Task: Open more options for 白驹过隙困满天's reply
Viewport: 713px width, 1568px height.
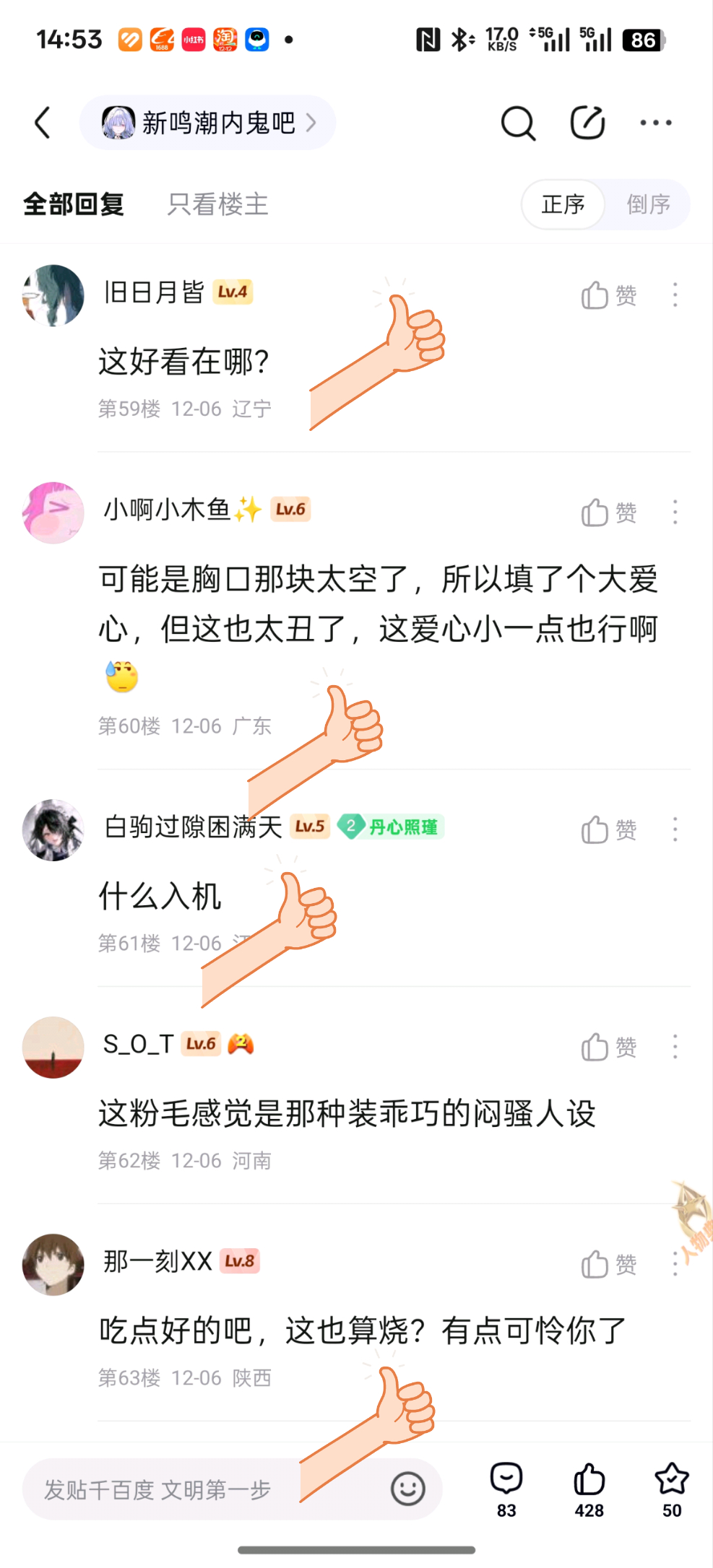Action: coord(675,830)
